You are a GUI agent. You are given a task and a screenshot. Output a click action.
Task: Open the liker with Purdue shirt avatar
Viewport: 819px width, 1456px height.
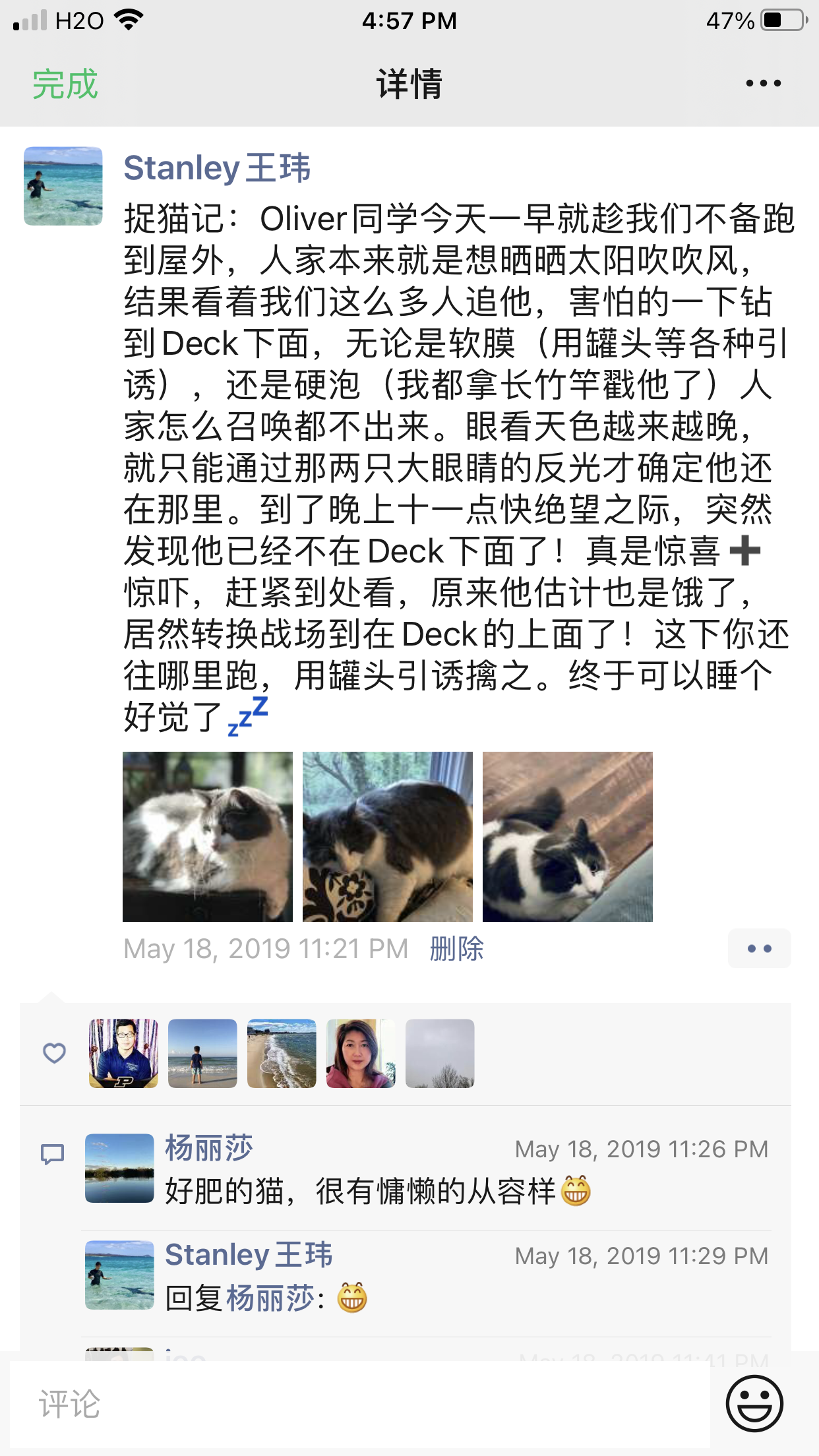pos(123,1053)
